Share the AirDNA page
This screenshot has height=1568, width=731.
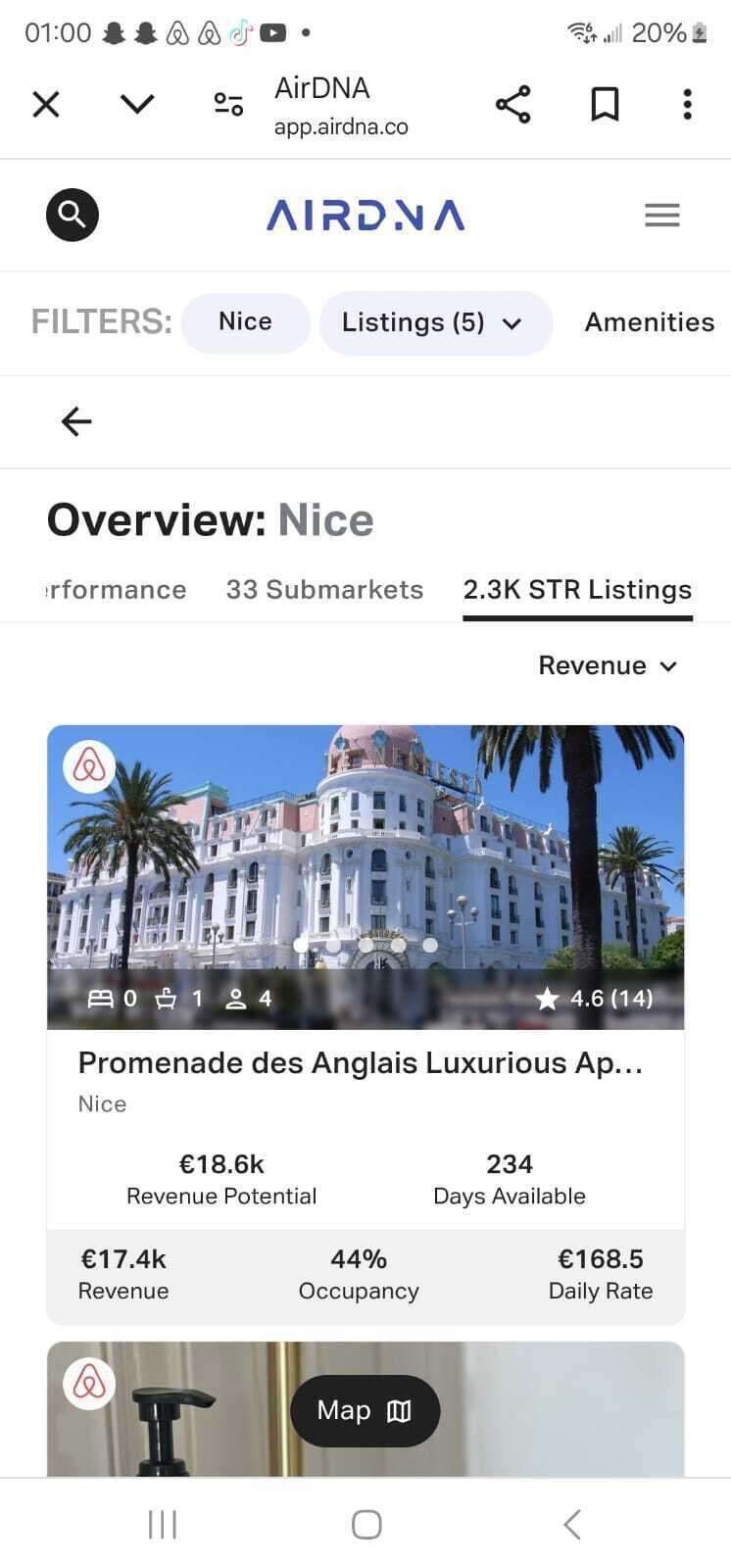point(512,104)
